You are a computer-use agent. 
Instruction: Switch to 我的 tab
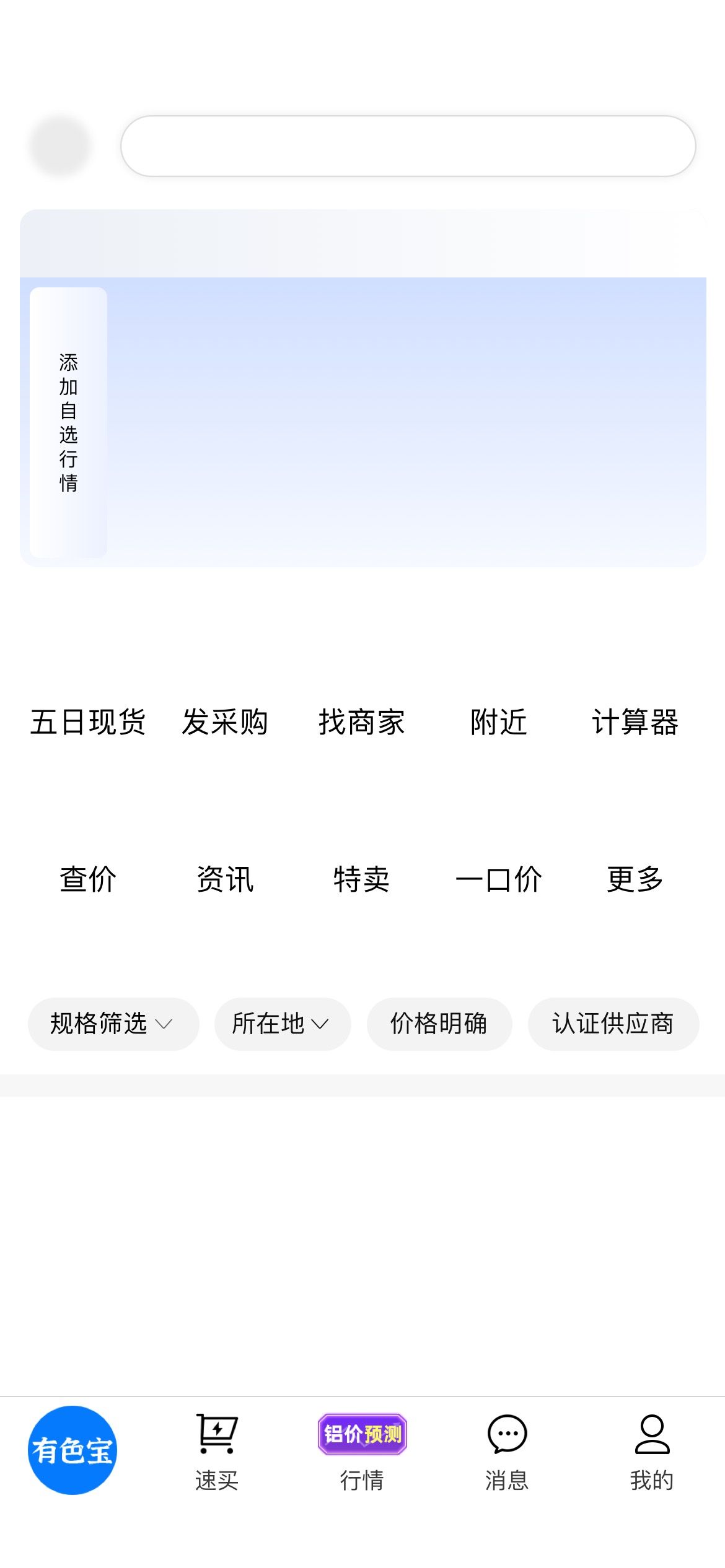tap(652, 1452)
